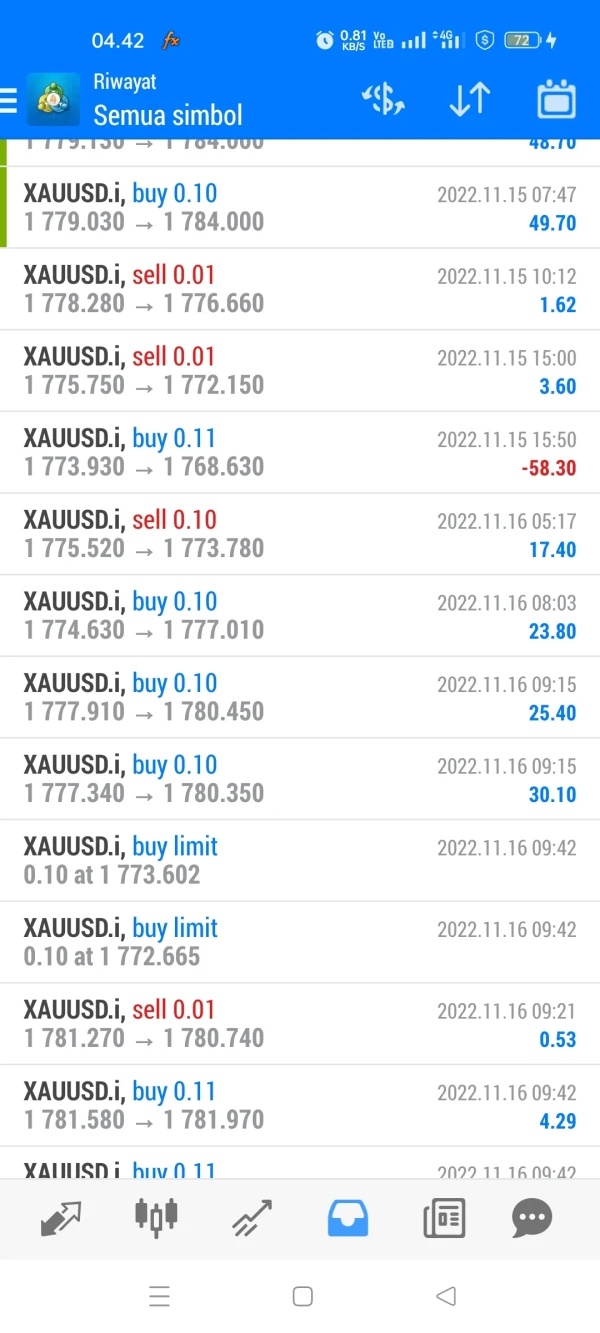The height and width of the screenshot is (1333, 600).
Task: Open the buy 0.10 trade with profit 30.10
Action: point(300,779)
